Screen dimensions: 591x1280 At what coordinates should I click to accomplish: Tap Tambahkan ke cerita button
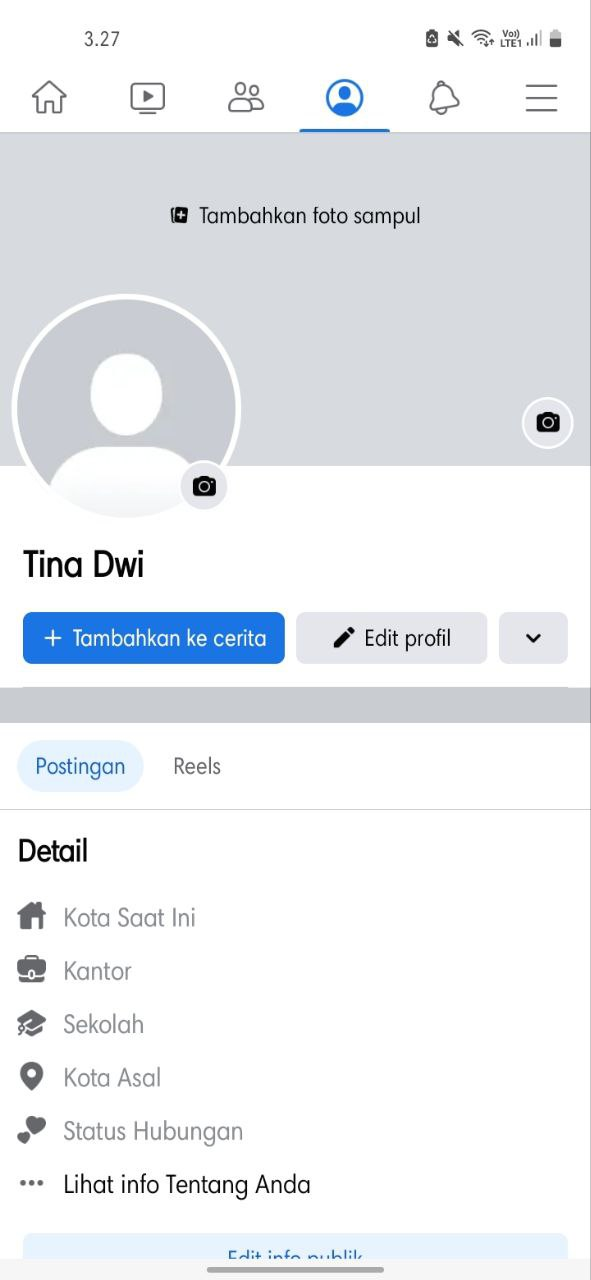point(154,638)
